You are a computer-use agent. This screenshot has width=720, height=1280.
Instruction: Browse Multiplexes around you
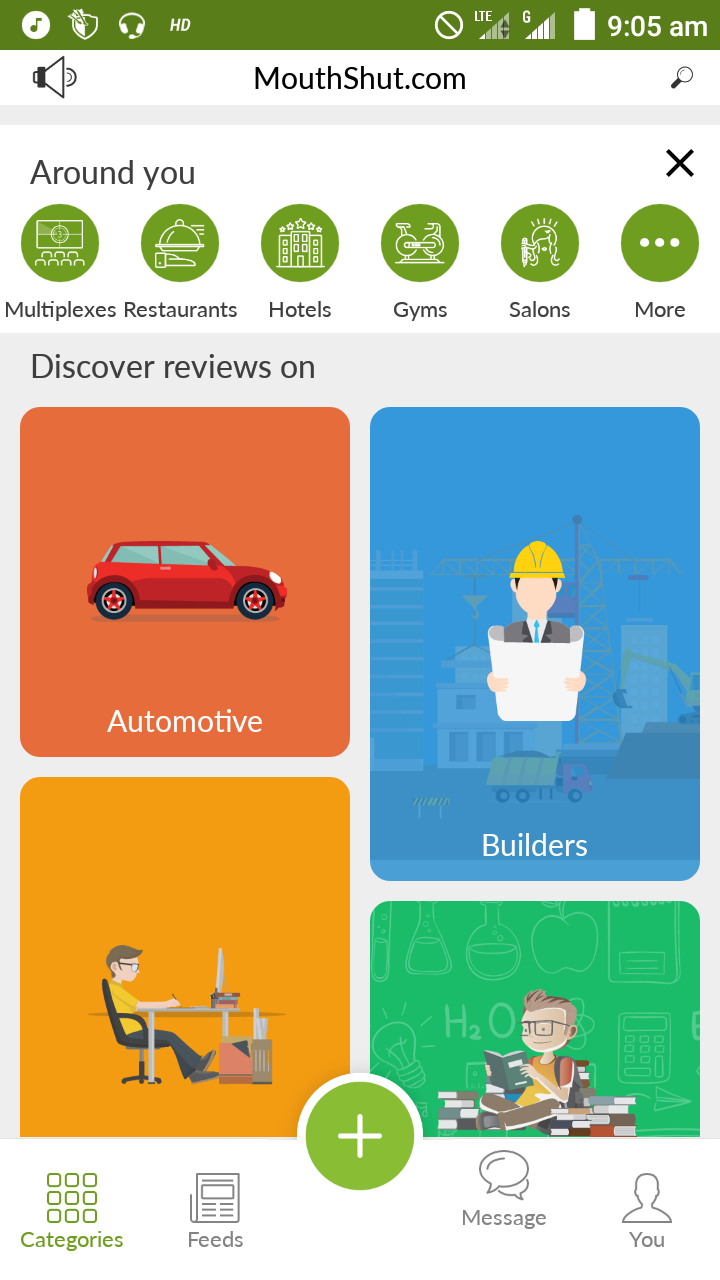pos(60,243)
